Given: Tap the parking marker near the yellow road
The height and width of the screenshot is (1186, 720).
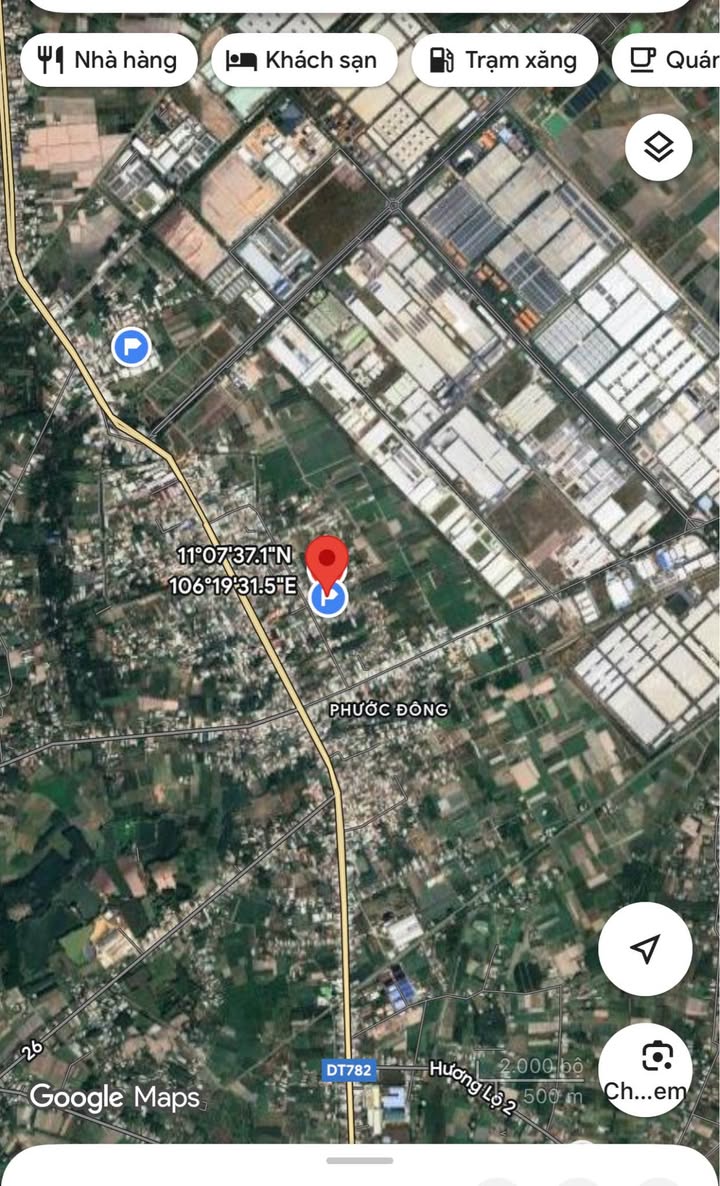Looking at the screenshot, I should pos(131,348).
